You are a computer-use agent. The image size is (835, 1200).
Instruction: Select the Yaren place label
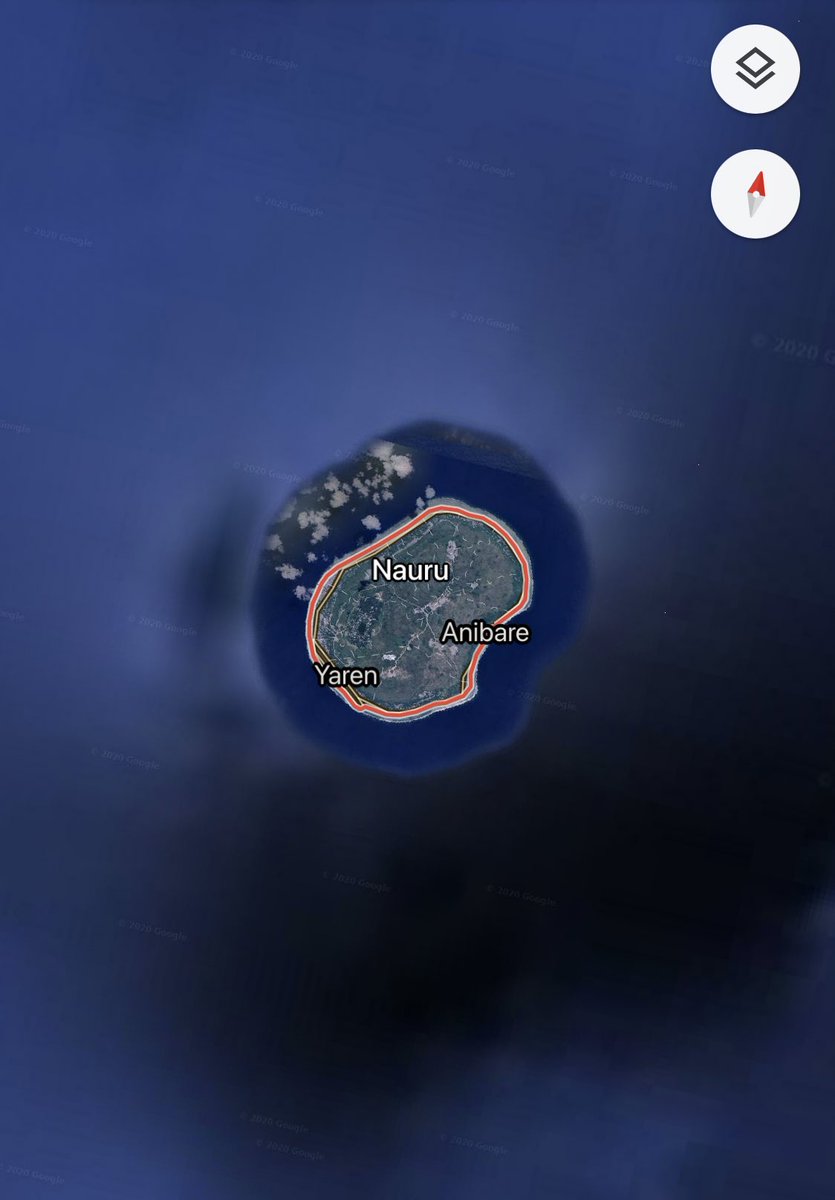coord(347,675)
